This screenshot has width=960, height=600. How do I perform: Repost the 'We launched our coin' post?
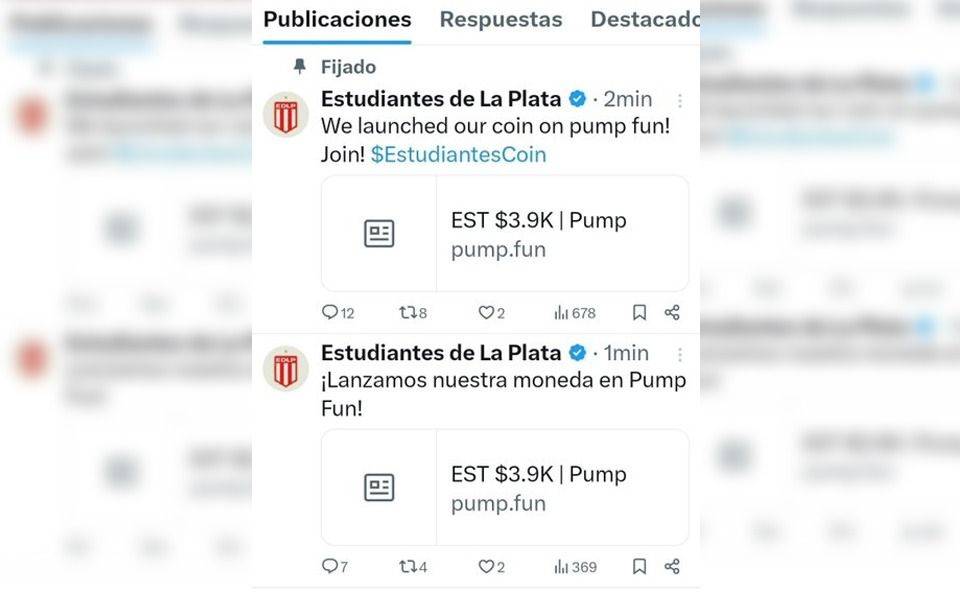pos(407,313)
